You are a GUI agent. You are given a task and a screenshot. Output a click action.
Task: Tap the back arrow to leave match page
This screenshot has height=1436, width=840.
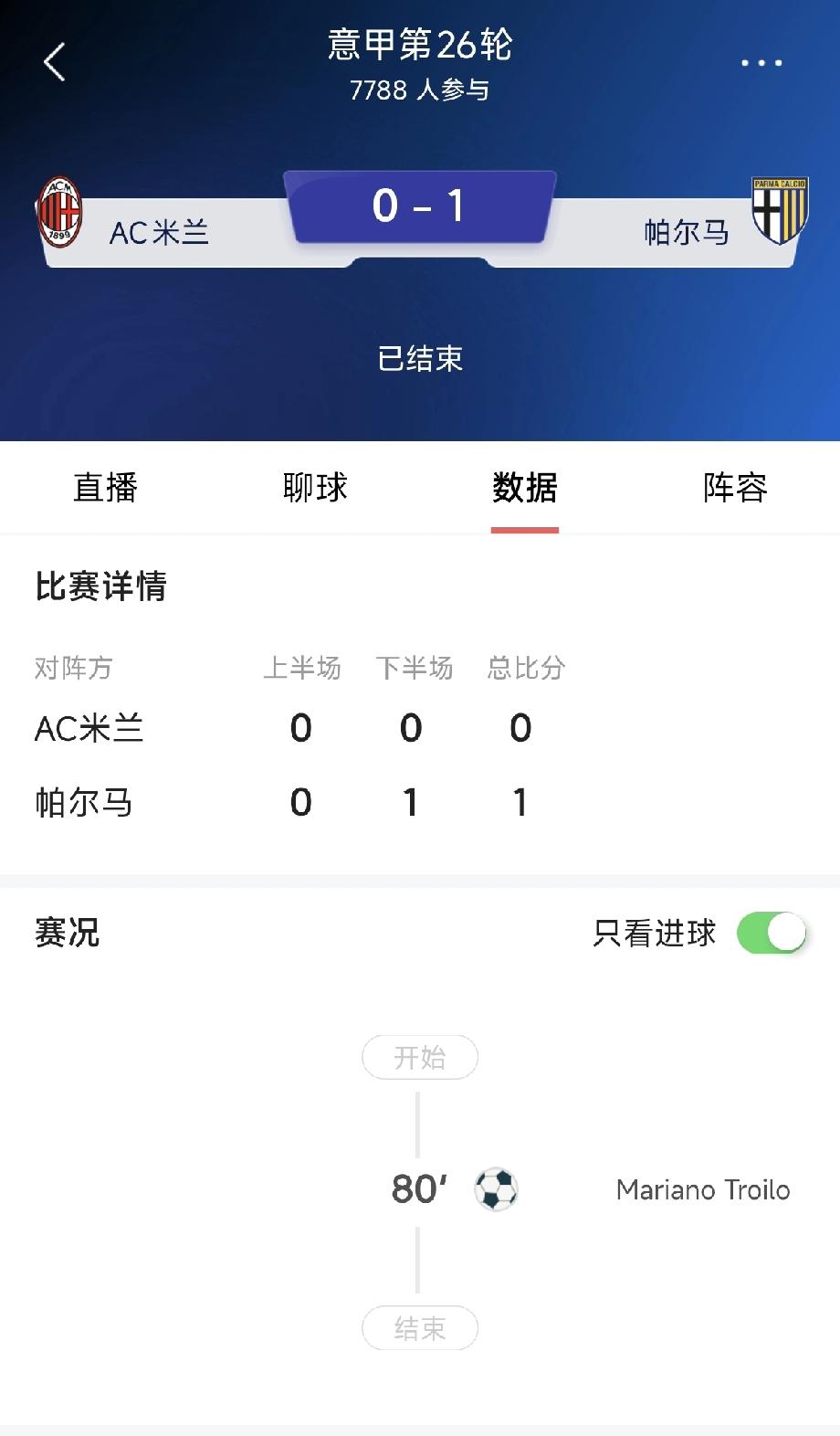tap(55, 62)
